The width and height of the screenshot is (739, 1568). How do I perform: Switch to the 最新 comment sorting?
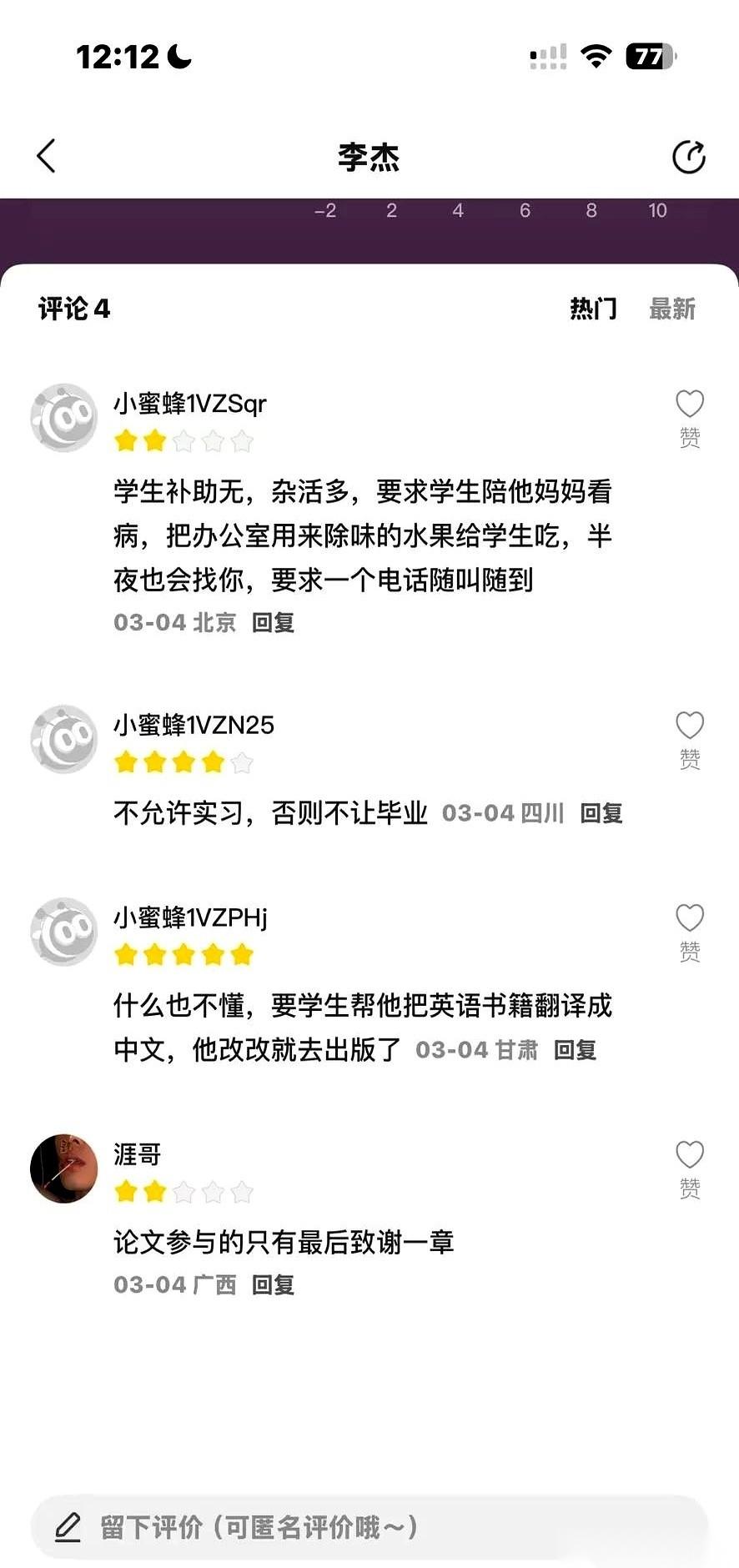[x=672, y=309]
